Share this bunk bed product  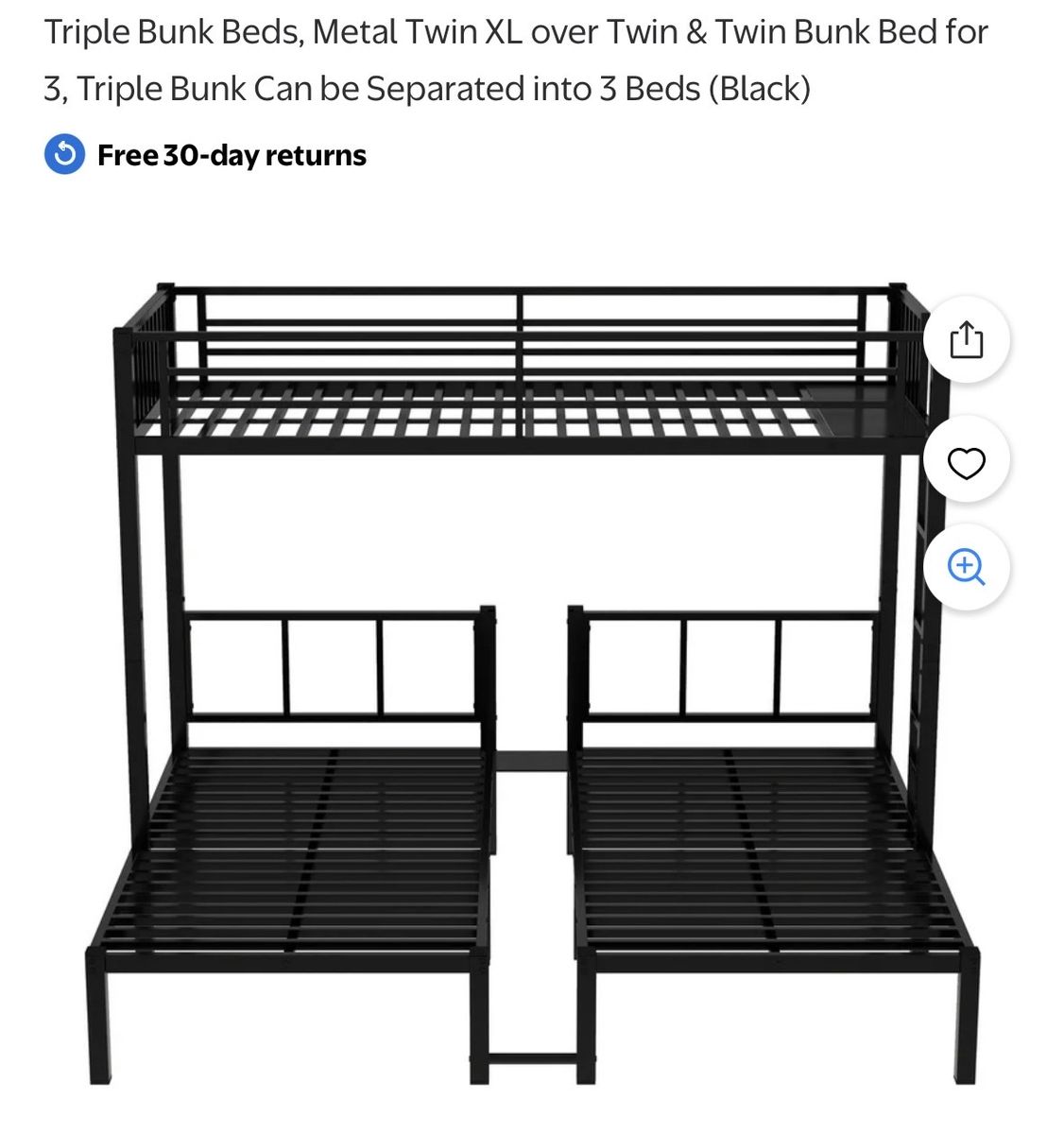click(966, 339)
